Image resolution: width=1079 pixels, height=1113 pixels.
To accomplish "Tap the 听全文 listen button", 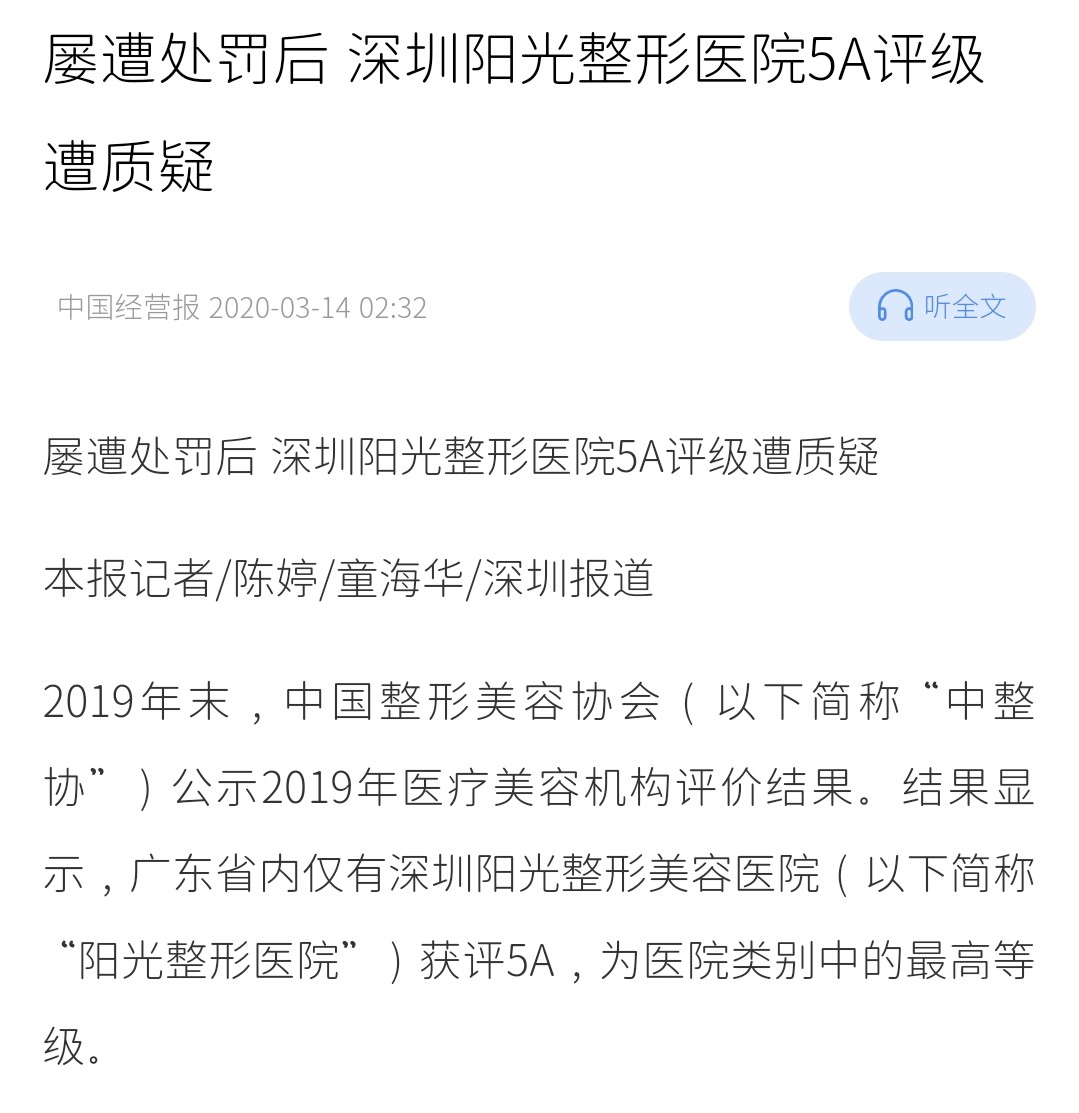I will (941, 306).
